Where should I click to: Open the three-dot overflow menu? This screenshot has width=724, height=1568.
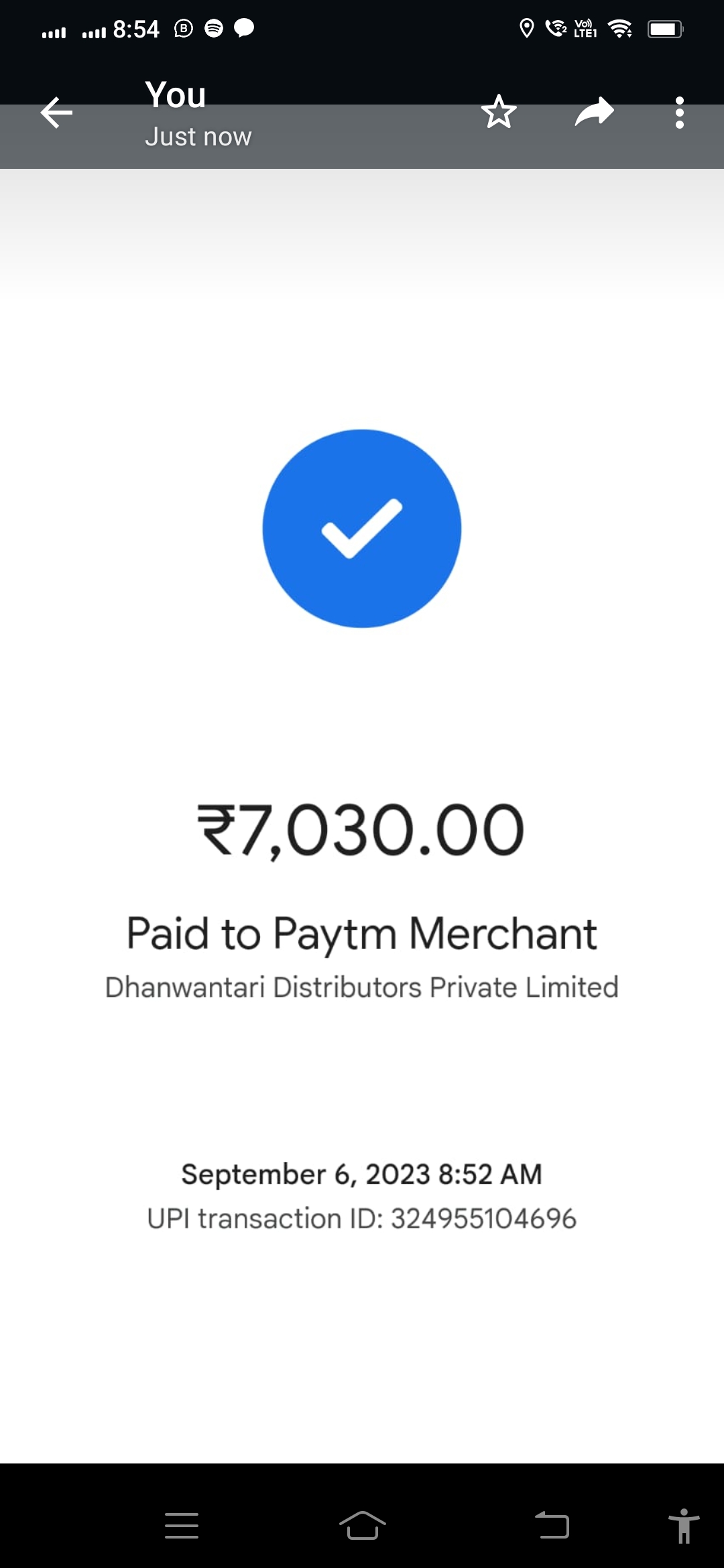(x=680, y=112)
